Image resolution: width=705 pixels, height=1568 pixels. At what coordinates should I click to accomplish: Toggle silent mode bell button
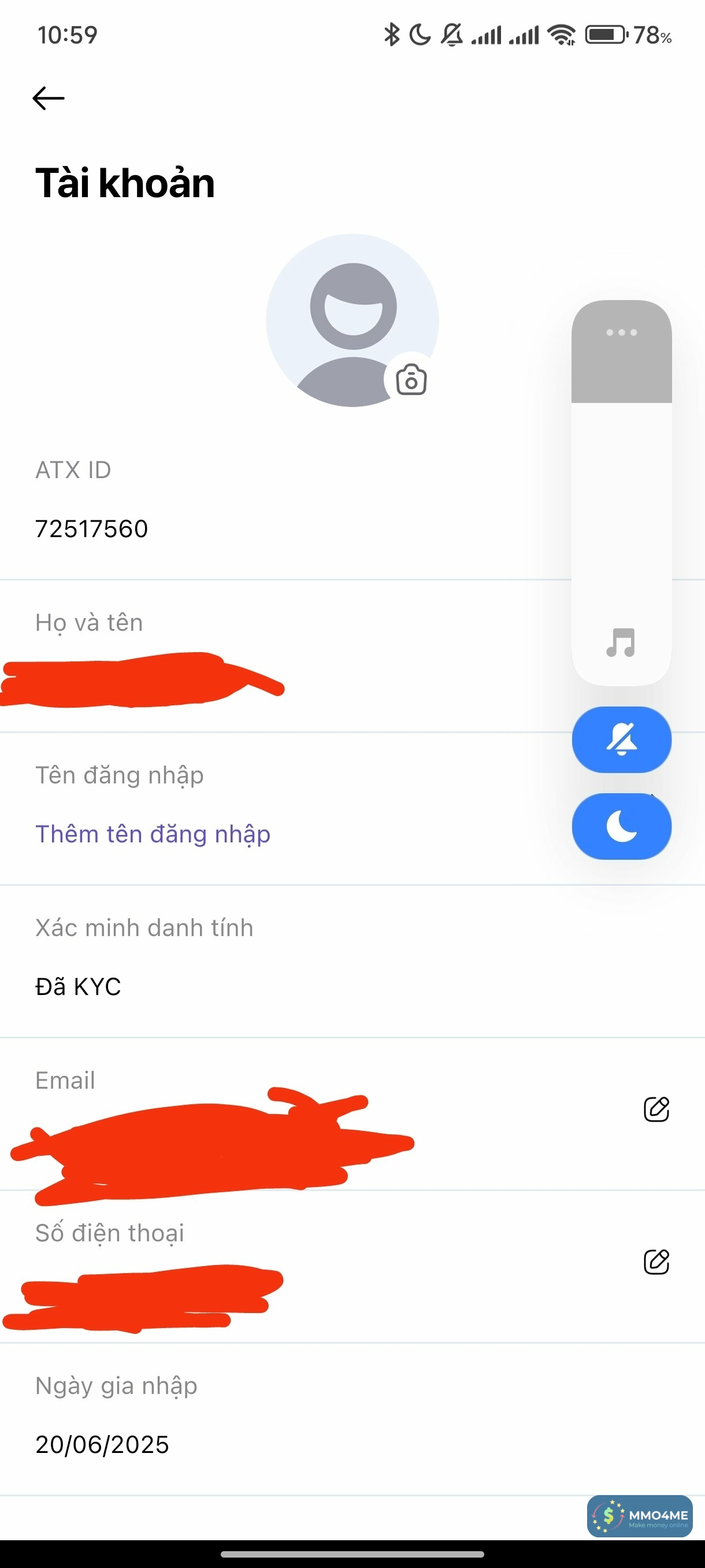point(622,739)
